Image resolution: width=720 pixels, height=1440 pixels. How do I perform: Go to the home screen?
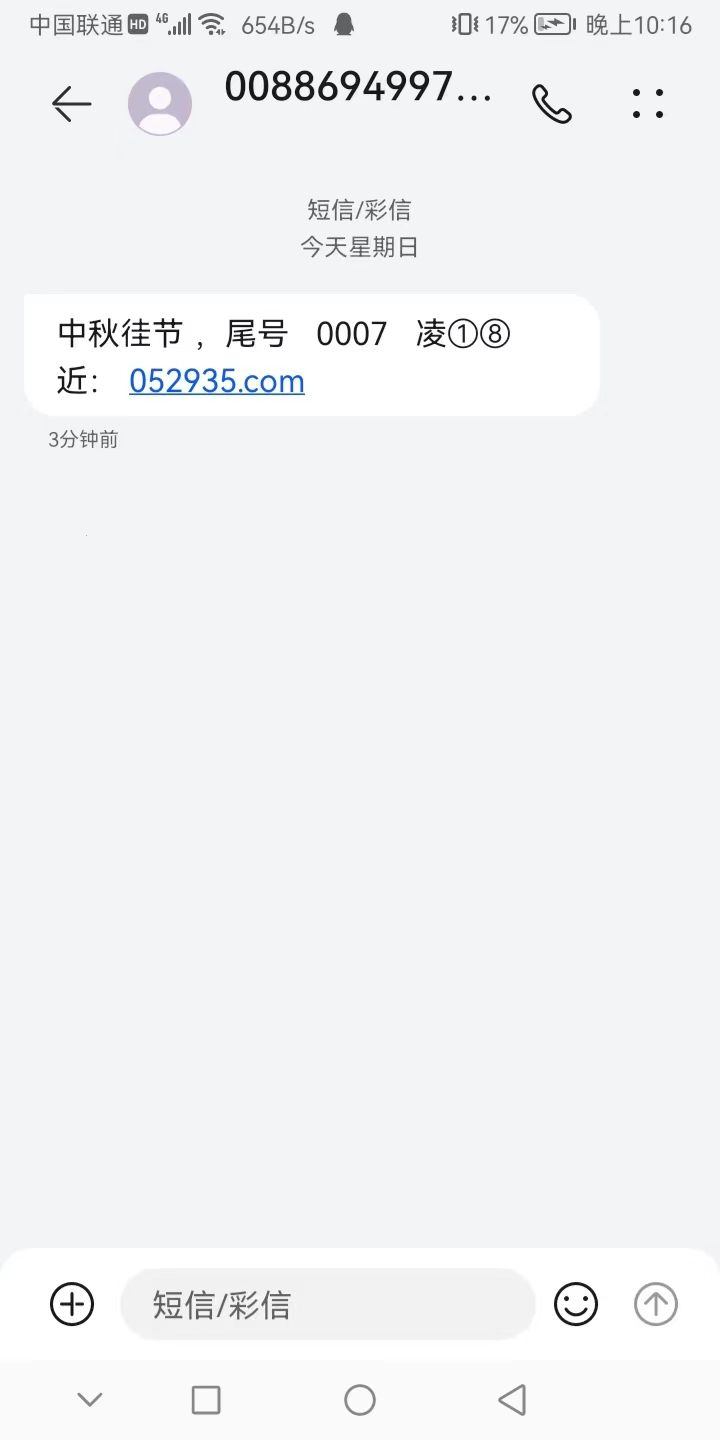[x=360, y=1399]
